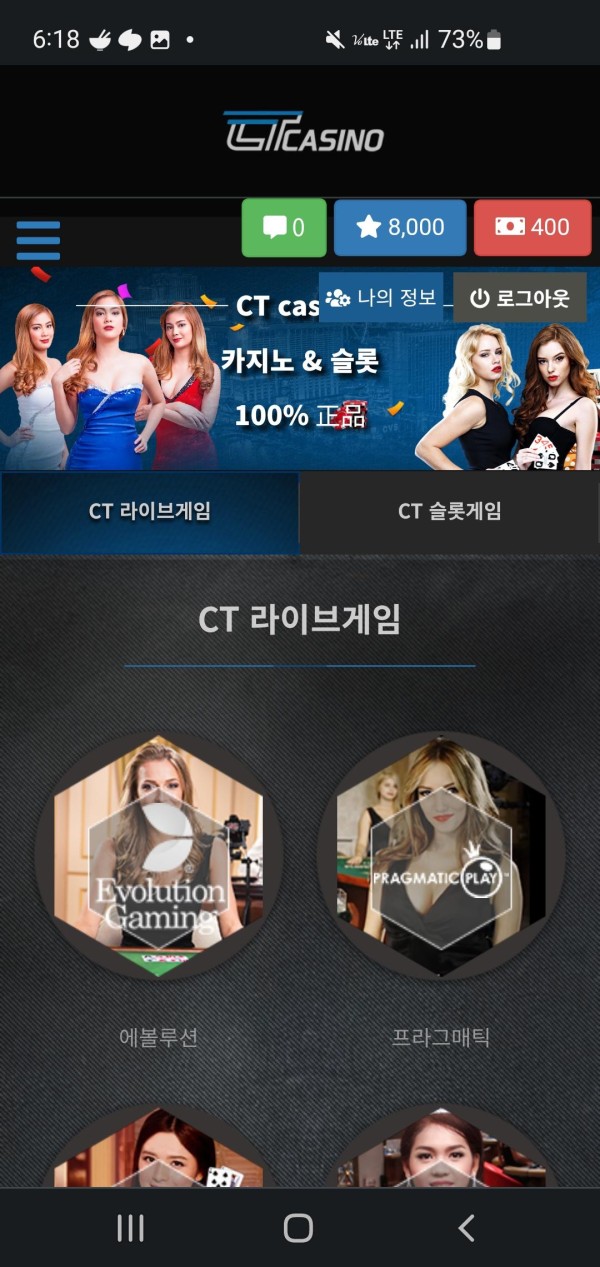
Task: Go back using the system back button
Action: pyautogui.click(x=466, y=1228)
